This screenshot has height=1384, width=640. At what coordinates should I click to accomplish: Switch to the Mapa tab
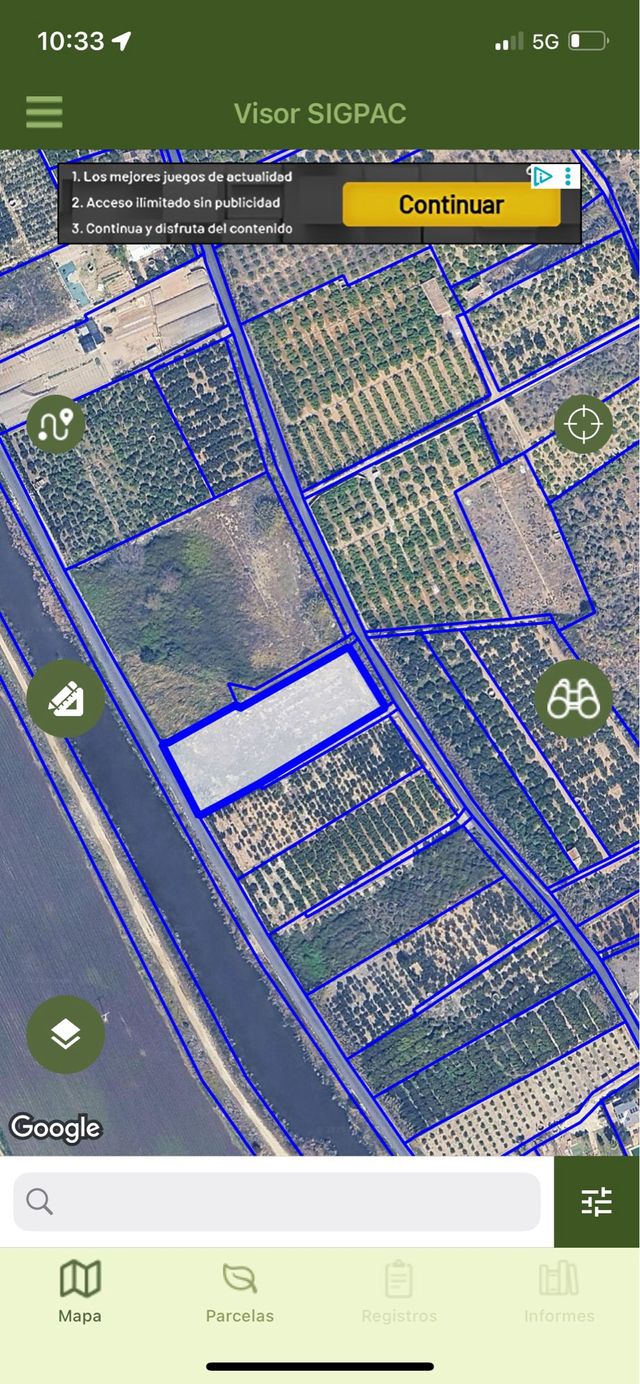coord(80,1291)
